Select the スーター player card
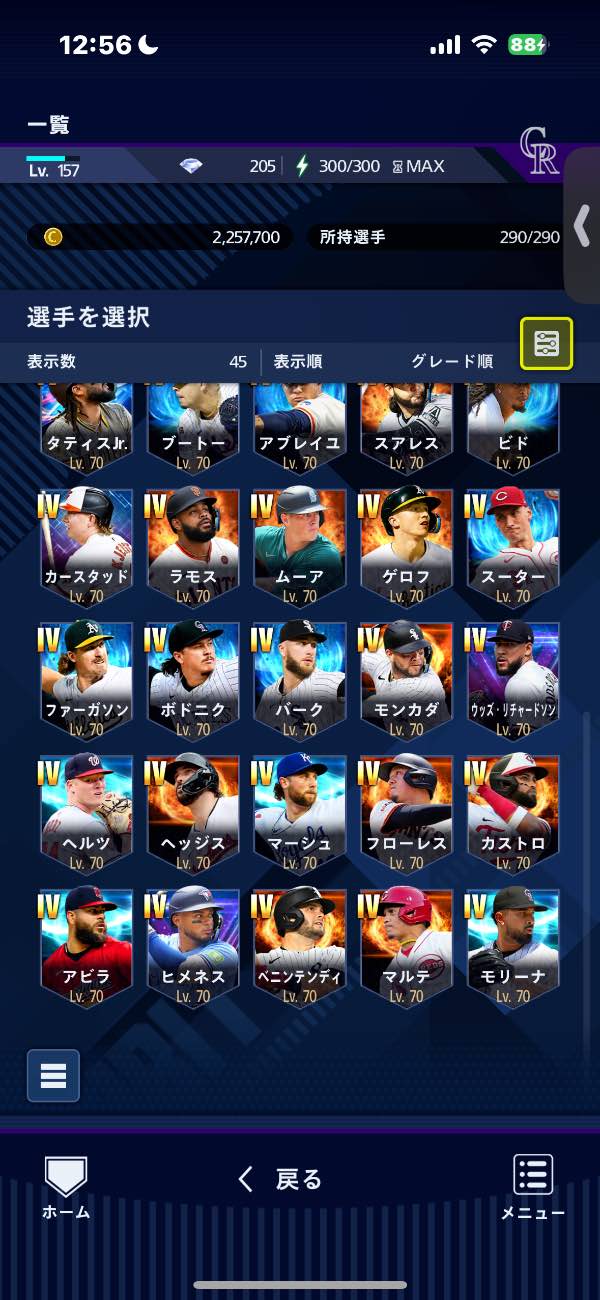Screen dimensions: 600x1300 [x=512, y=548]
